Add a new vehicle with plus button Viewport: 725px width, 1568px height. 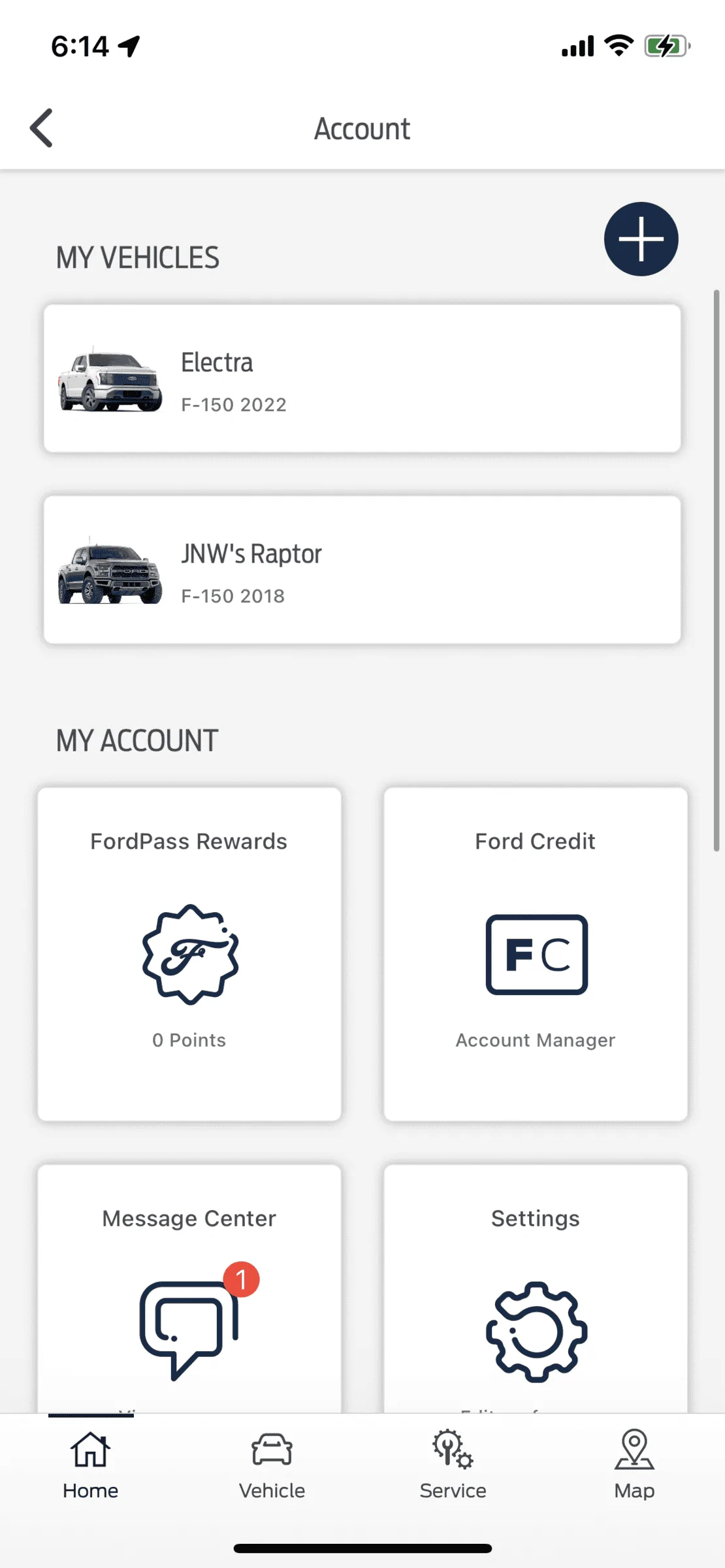pos(641,239)
